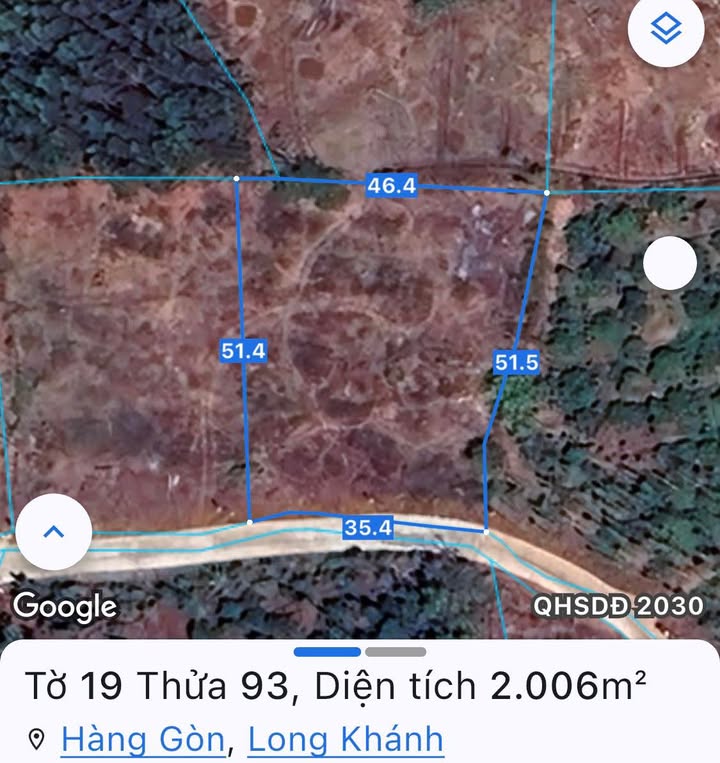Select the gray page indicator pill

coord(395,652)
